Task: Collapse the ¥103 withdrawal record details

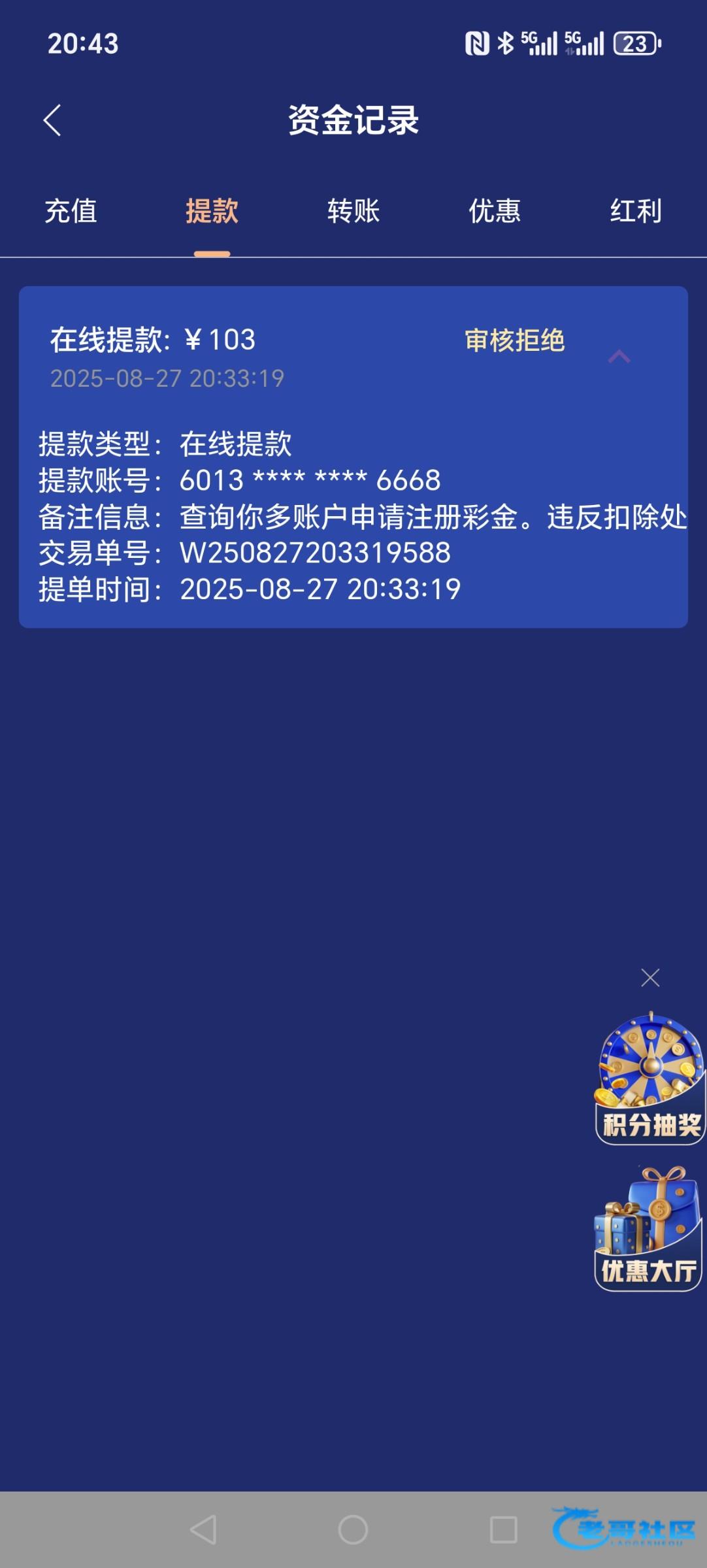Action: pos(619,356)
